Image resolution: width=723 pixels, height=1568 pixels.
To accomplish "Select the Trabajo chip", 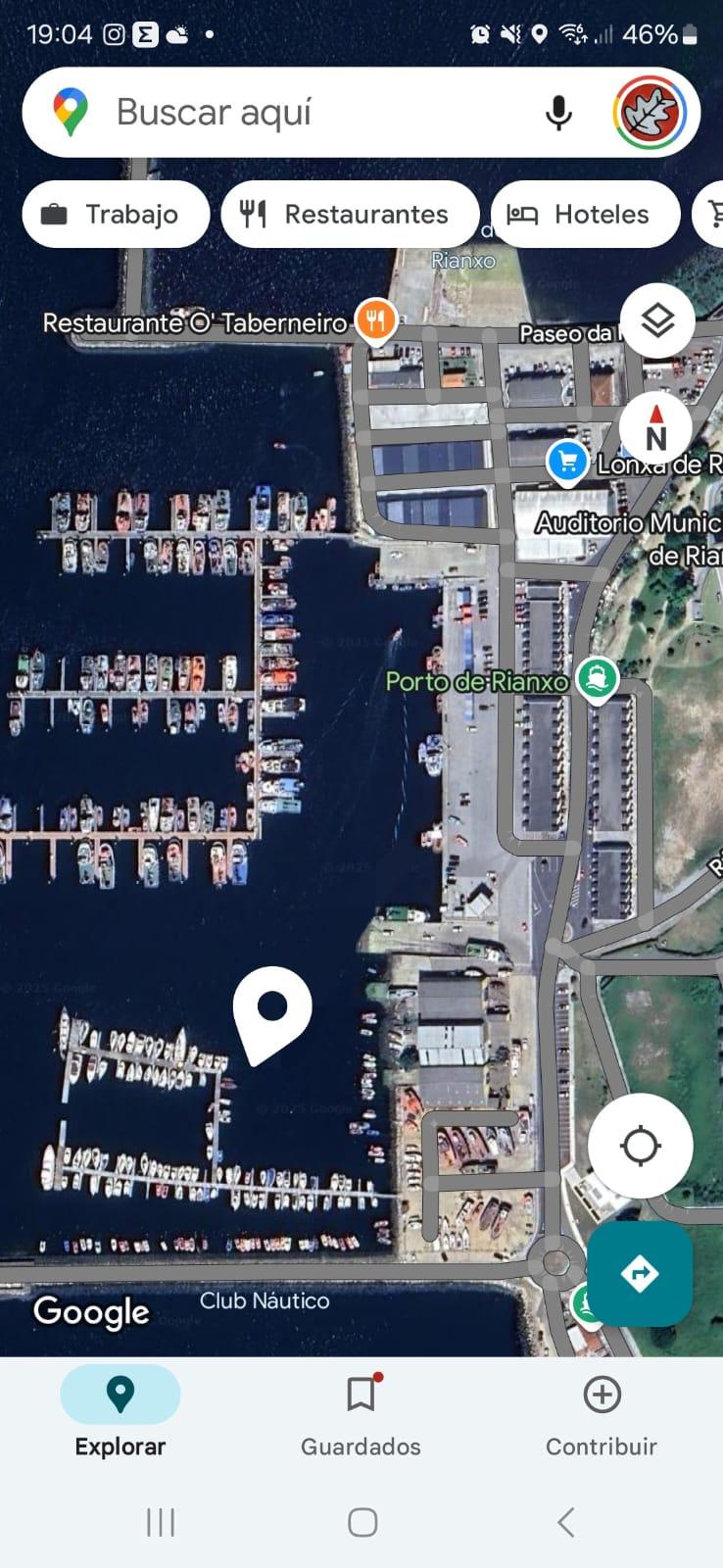I will 116,215.
